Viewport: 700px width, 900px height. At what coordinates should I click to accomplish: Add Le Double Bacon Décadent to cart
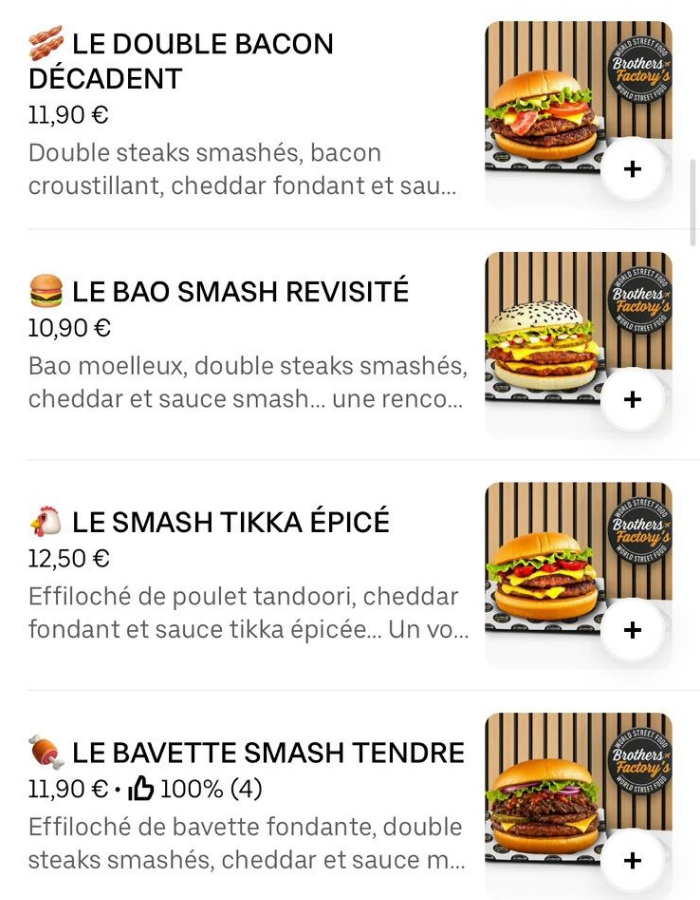pyautogui.click(x=632, y=169)
